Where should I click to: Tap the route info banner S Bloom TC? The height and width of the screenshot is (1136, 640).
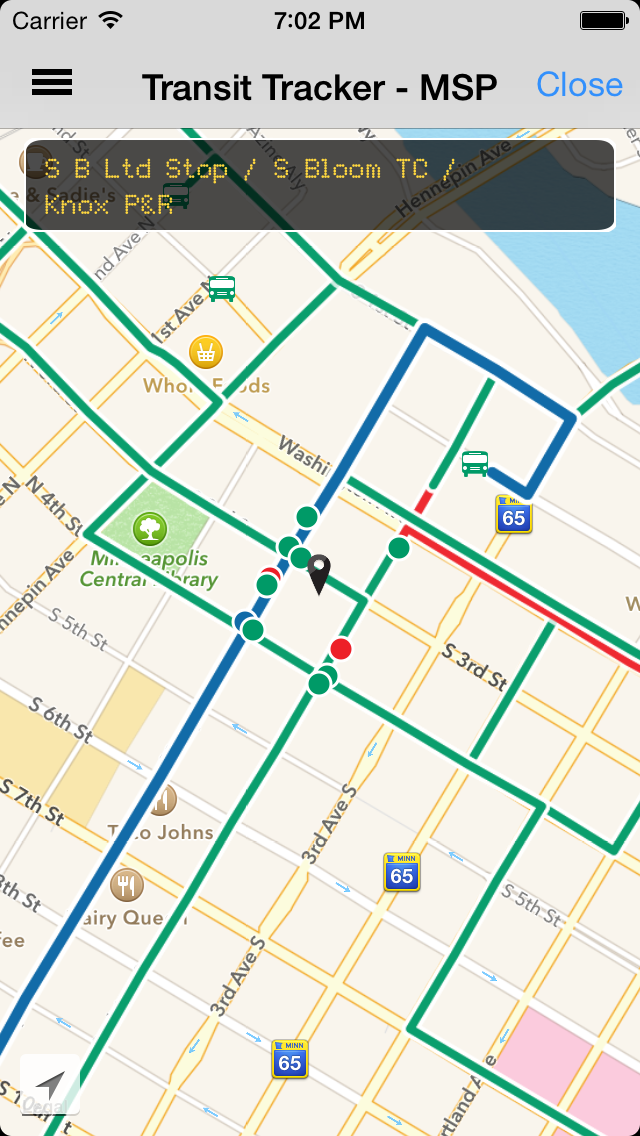[x=320, y=185]
